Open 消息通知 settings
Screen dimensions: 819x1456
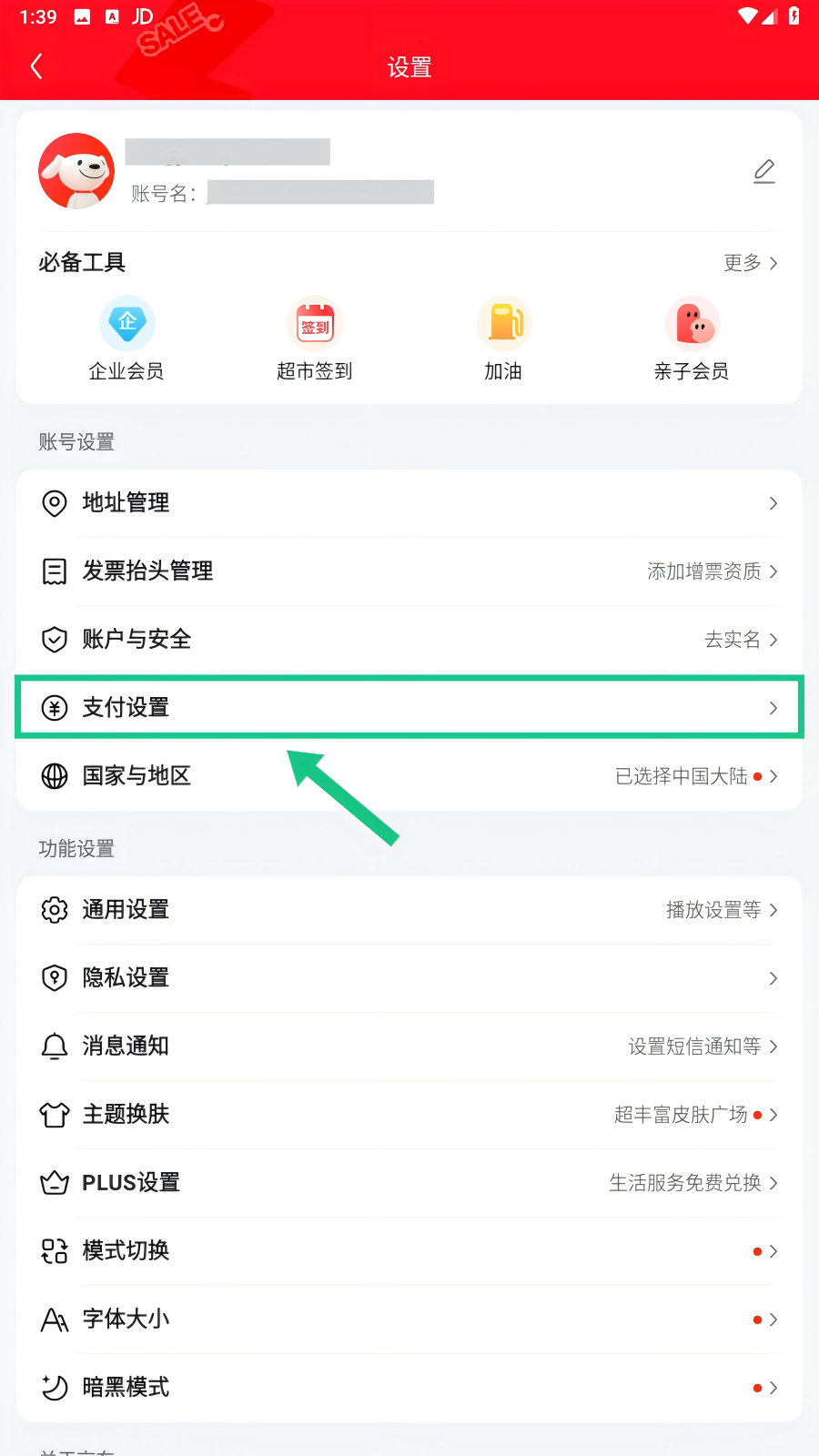(x=409, y=1046)
